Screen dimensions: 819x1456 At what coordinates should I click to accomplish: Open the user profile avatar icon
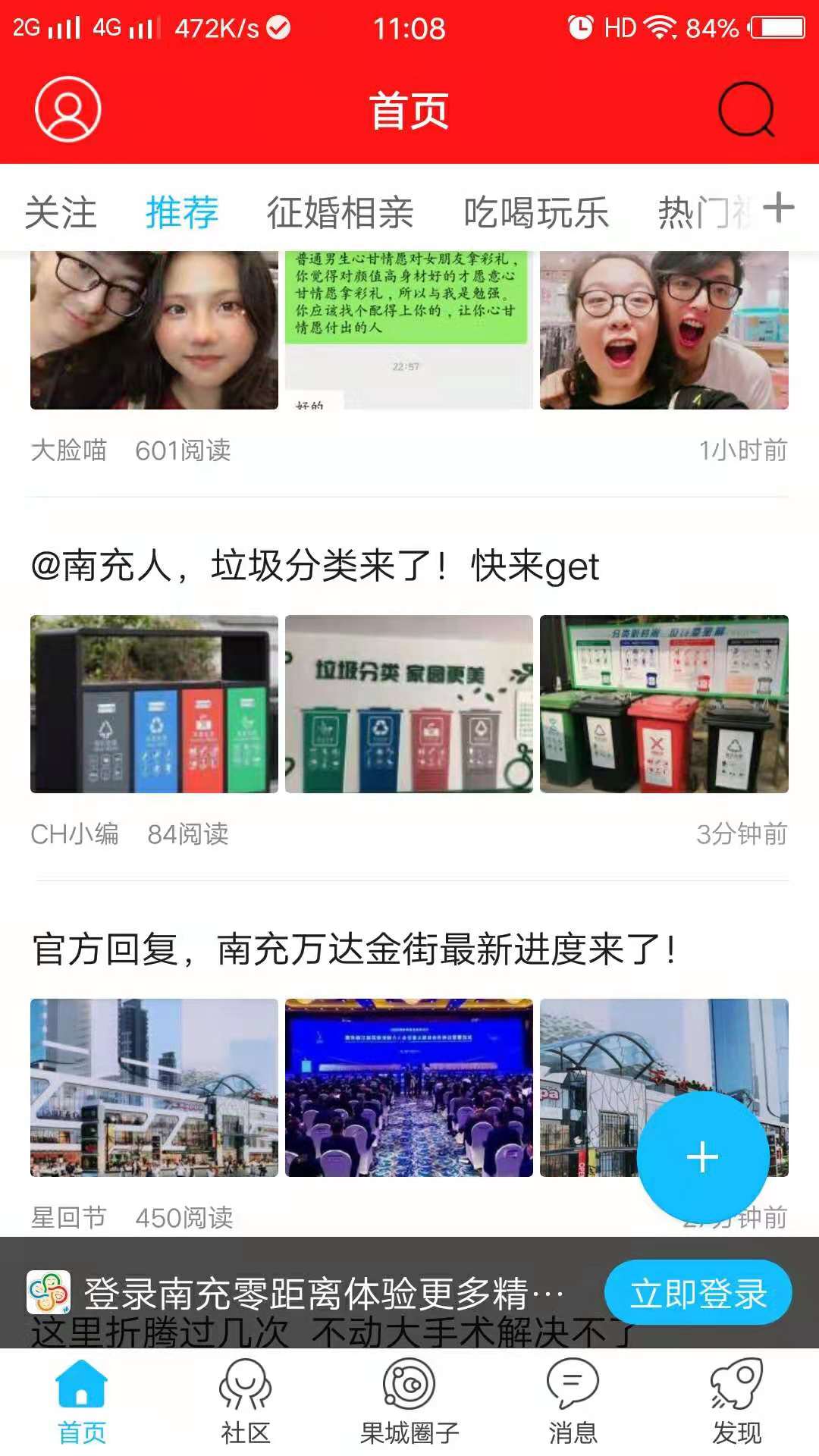click(67, 111)
